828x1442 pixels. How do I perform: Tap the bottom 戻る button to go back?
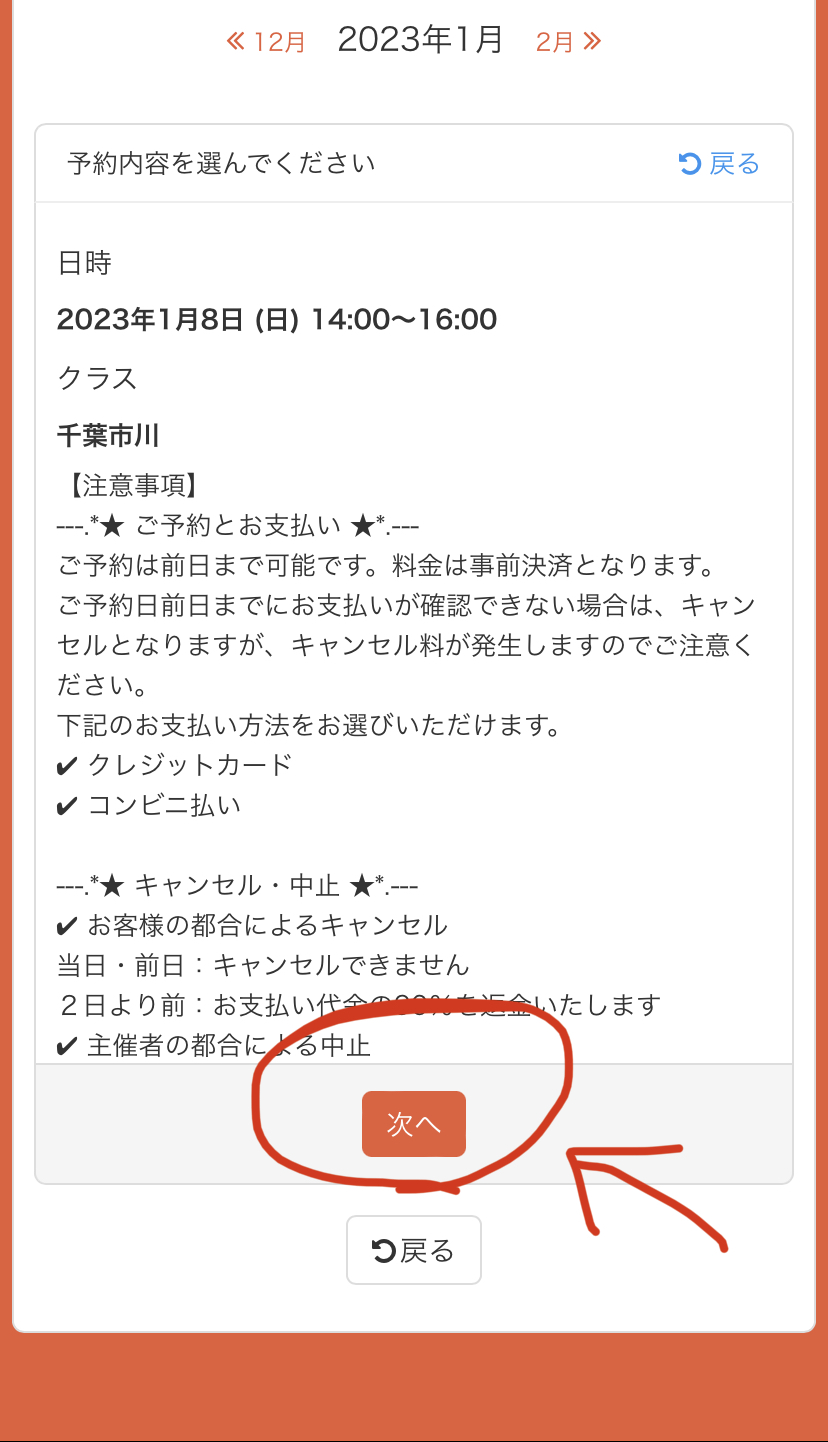[414, 1250]
